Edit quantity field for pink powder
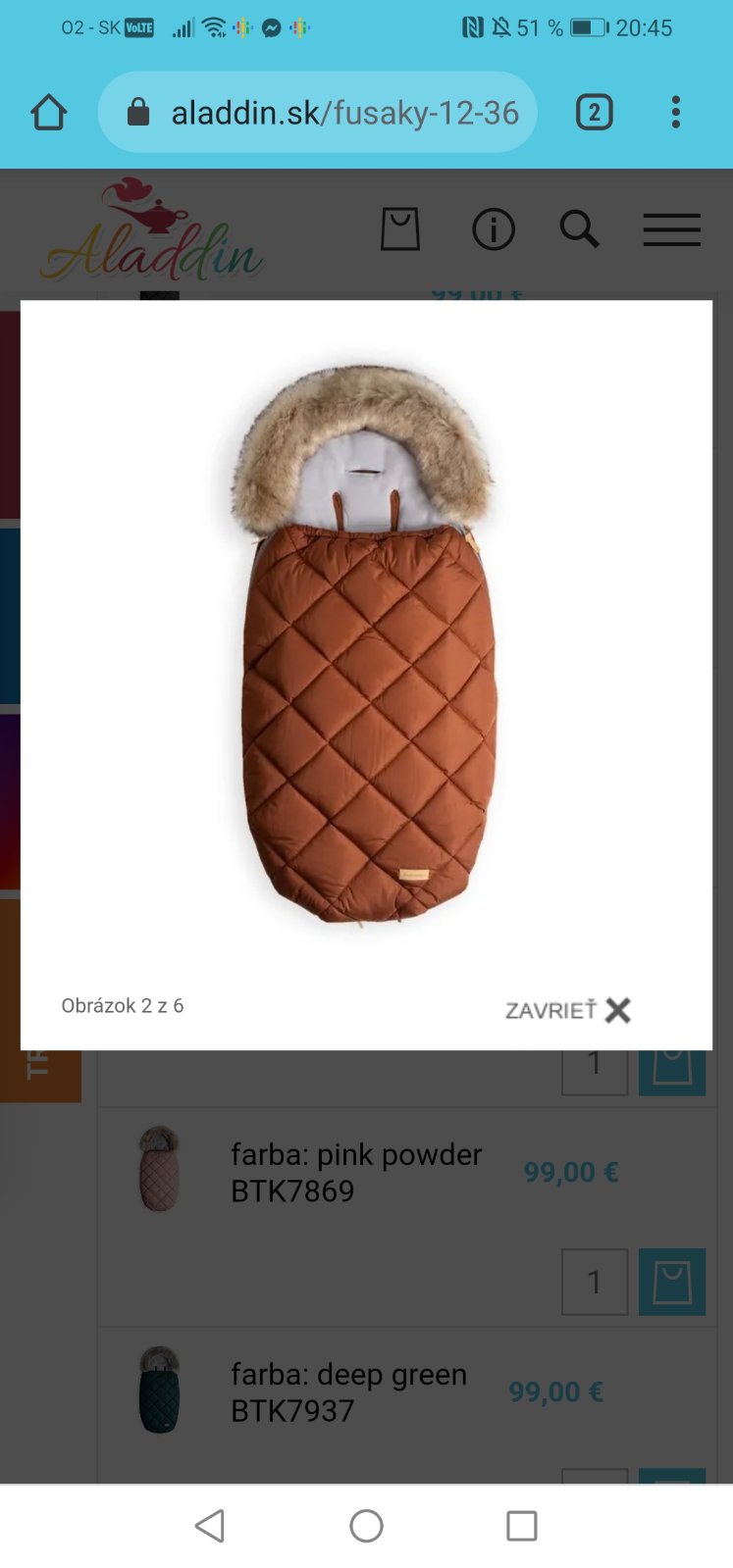Screen dimensions: 733x1568 pyautogui.click(x=594, y=1282)
